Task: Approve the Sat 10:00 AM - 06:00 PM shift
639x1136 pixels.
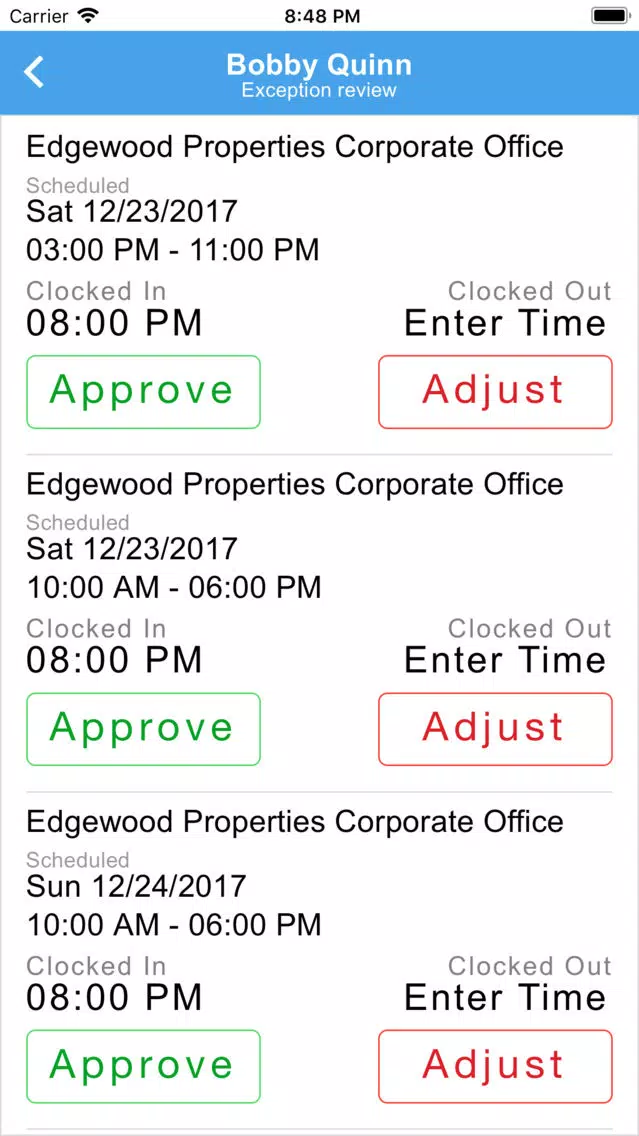Action: [143, 729]
